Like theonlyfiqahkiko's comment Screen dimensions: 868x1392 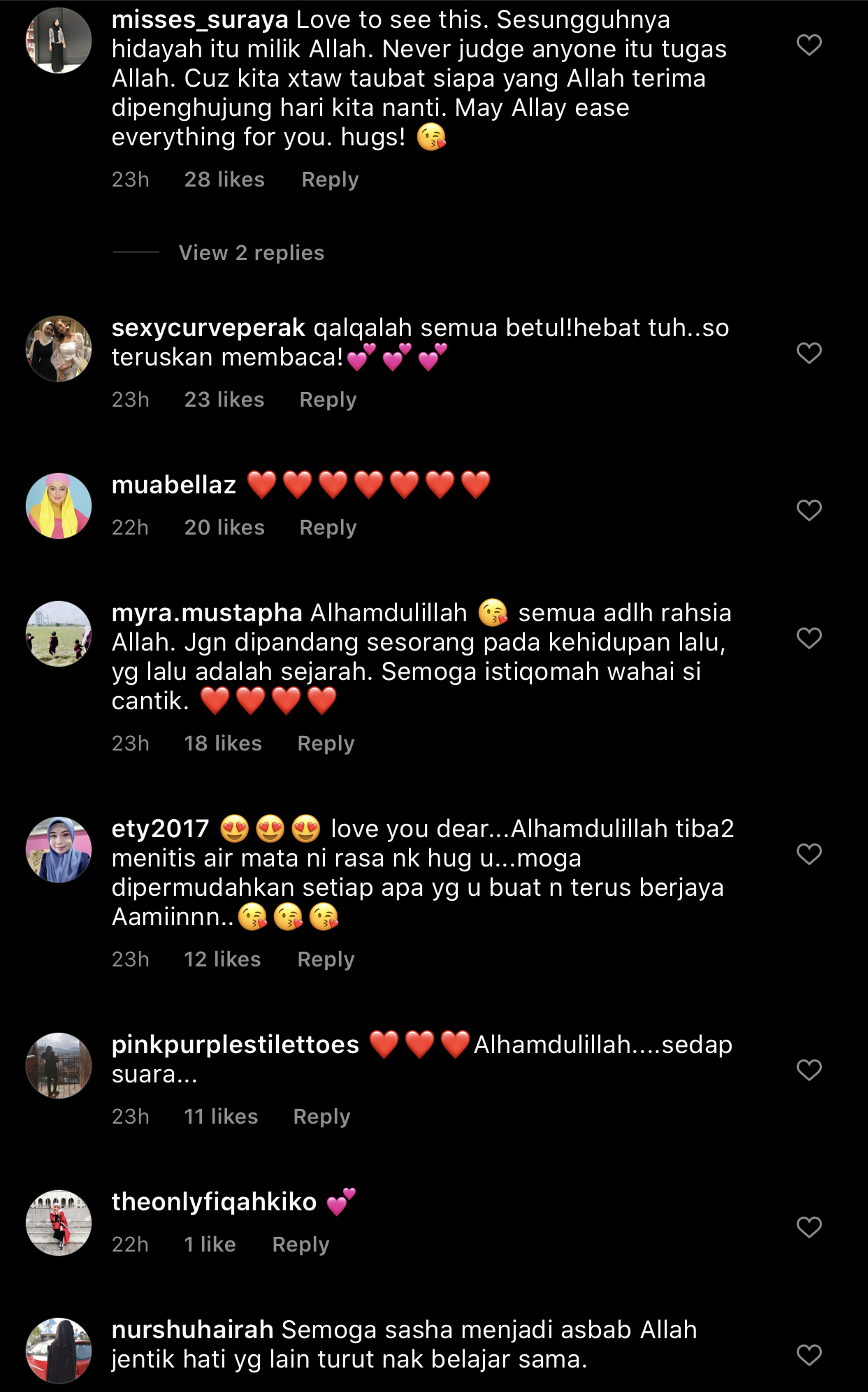click(x=809, y=1227)
